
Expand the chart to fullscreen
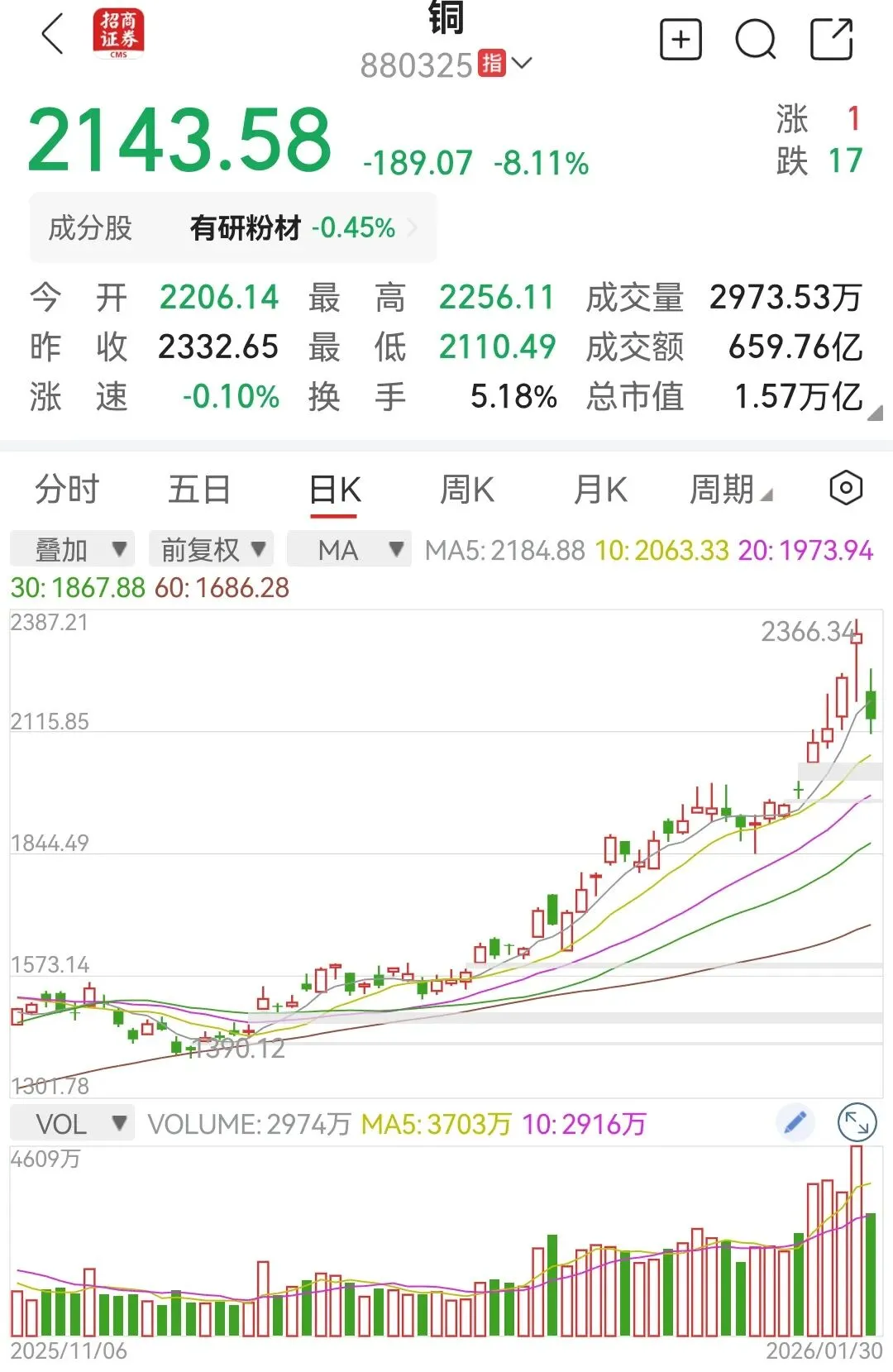pos(857,1123)
